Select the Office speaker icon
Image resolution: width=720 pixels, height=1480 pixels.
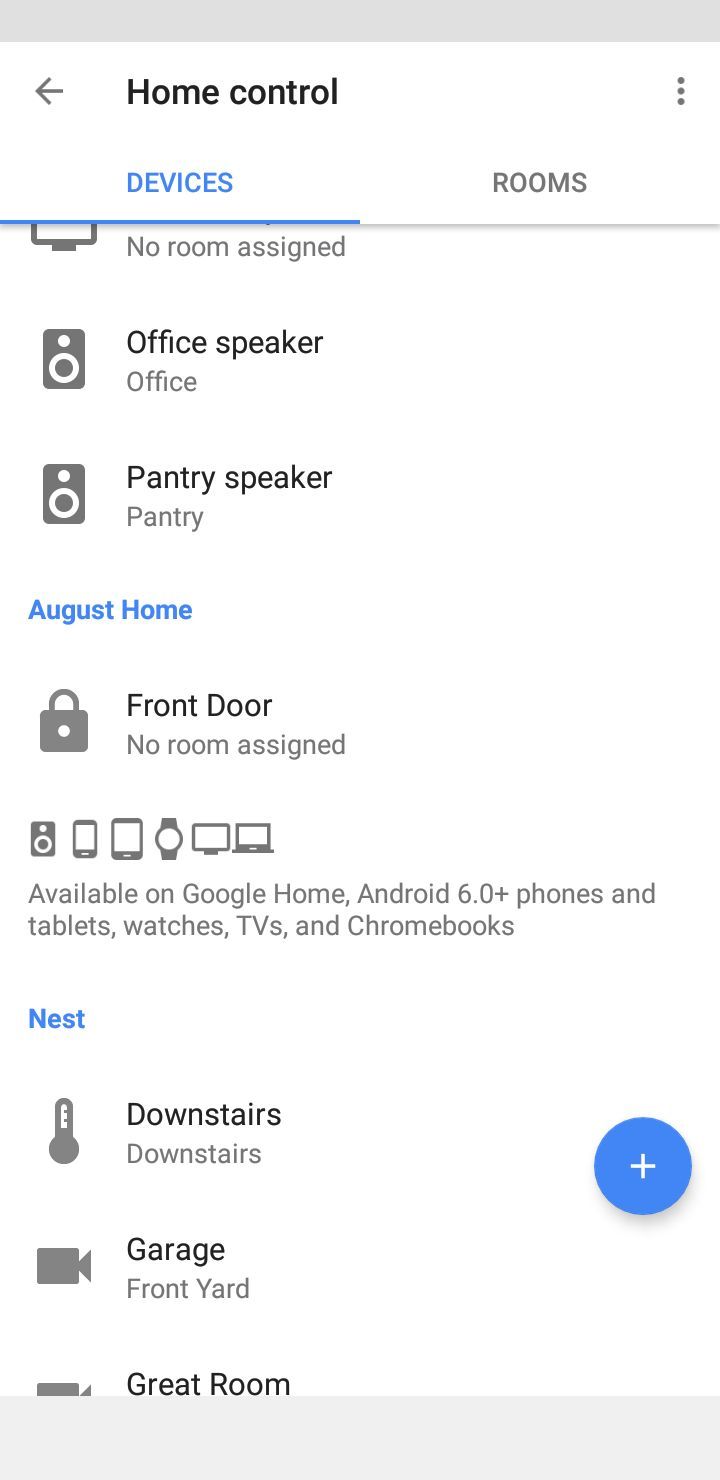click(63, 359)
